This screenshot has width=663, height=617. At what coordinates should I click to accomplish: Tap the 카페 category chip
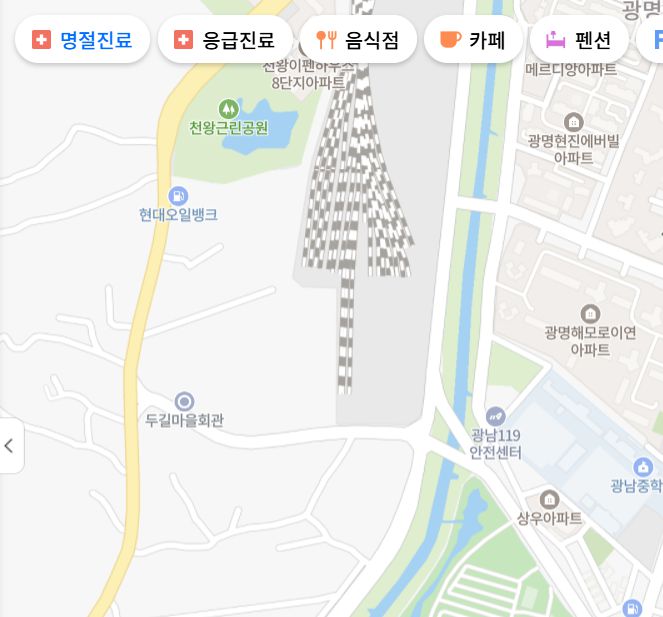pos(473,40)
